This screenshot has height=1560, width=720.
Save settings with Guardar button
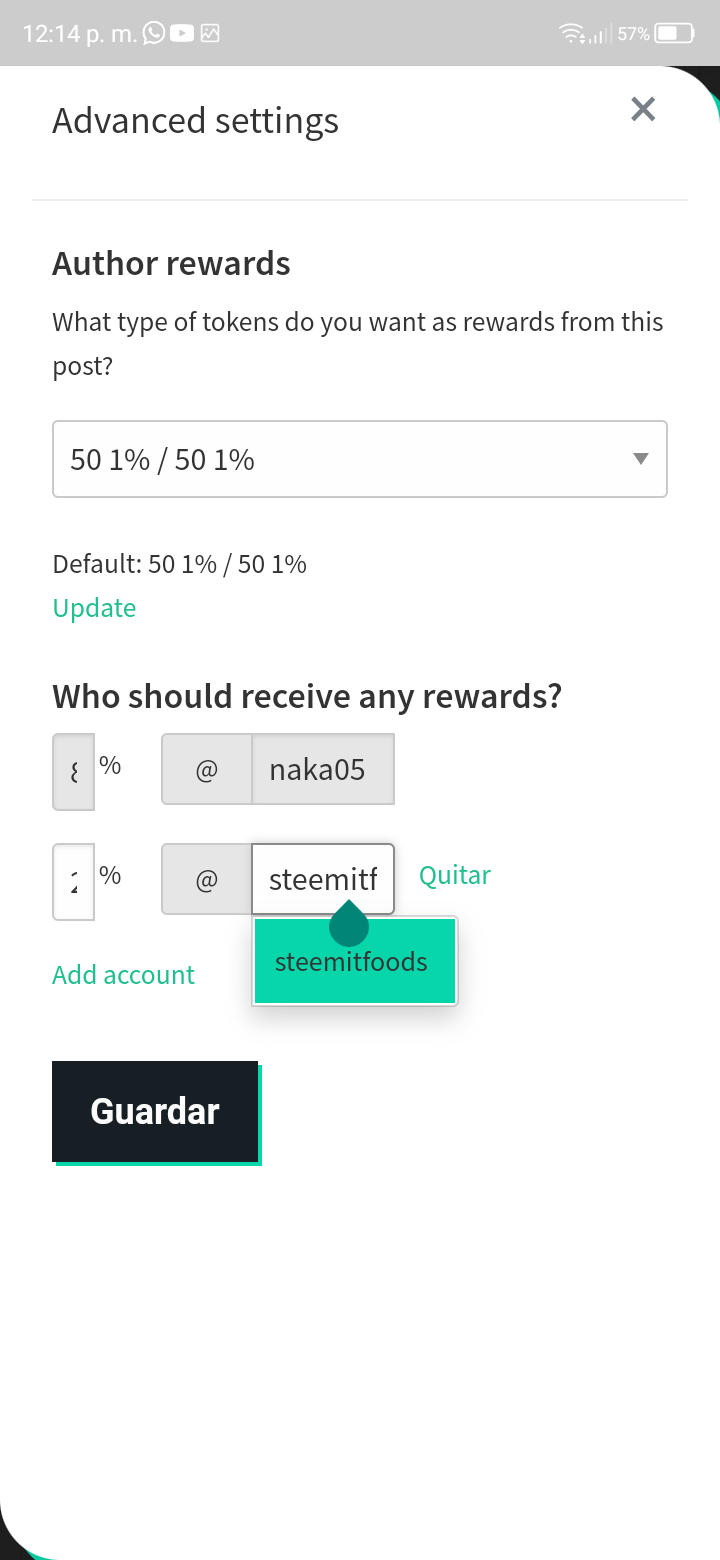[155, 1111]
